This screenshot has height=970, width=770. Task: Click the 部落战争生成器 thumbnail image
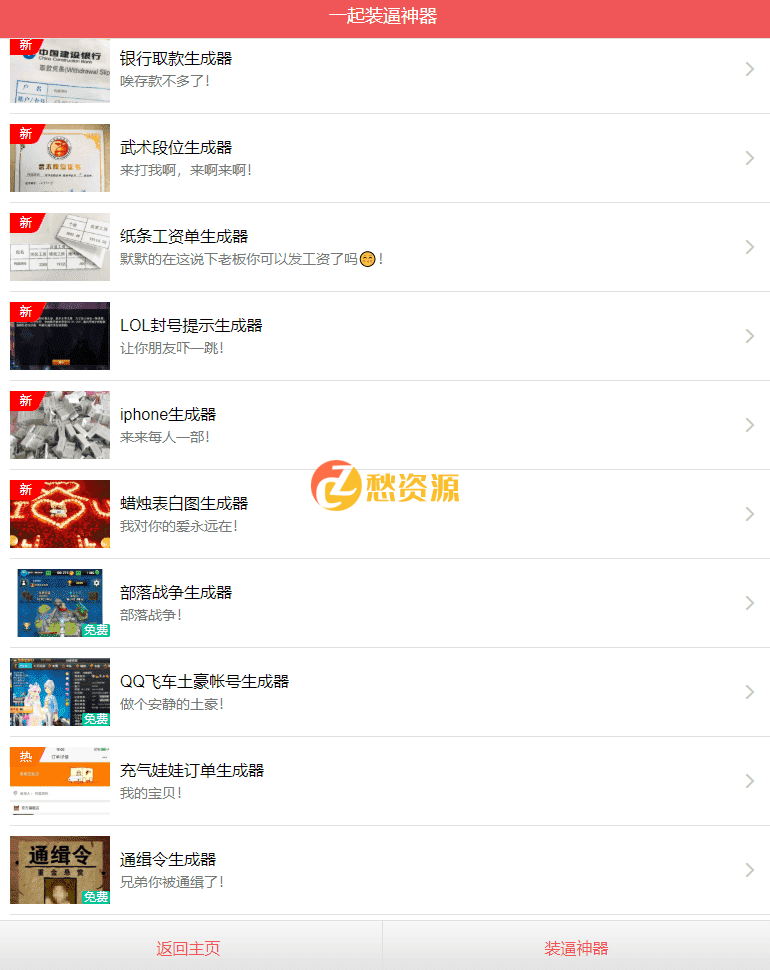(x=60, y=603)
